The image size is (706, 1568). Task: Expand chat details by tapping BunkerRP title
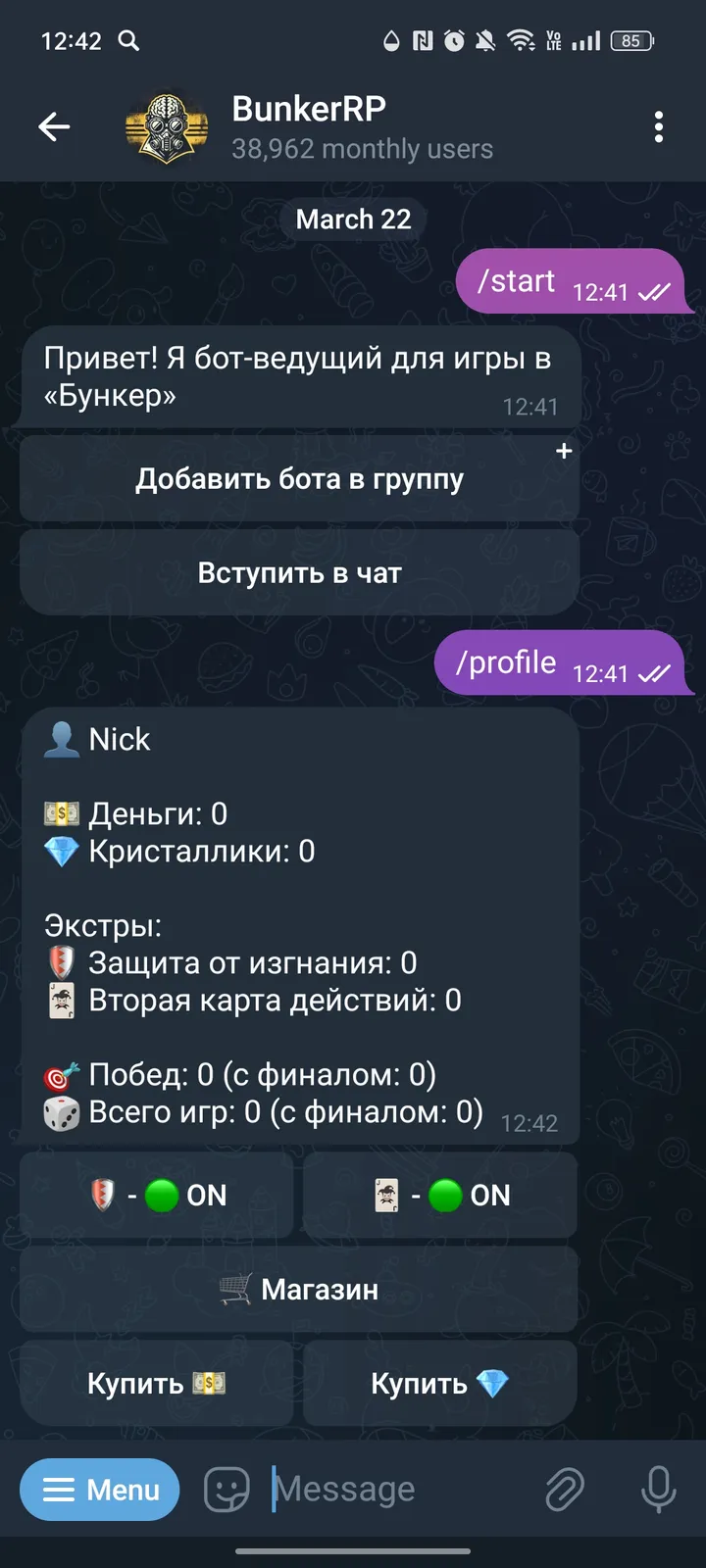pos(309,109)
